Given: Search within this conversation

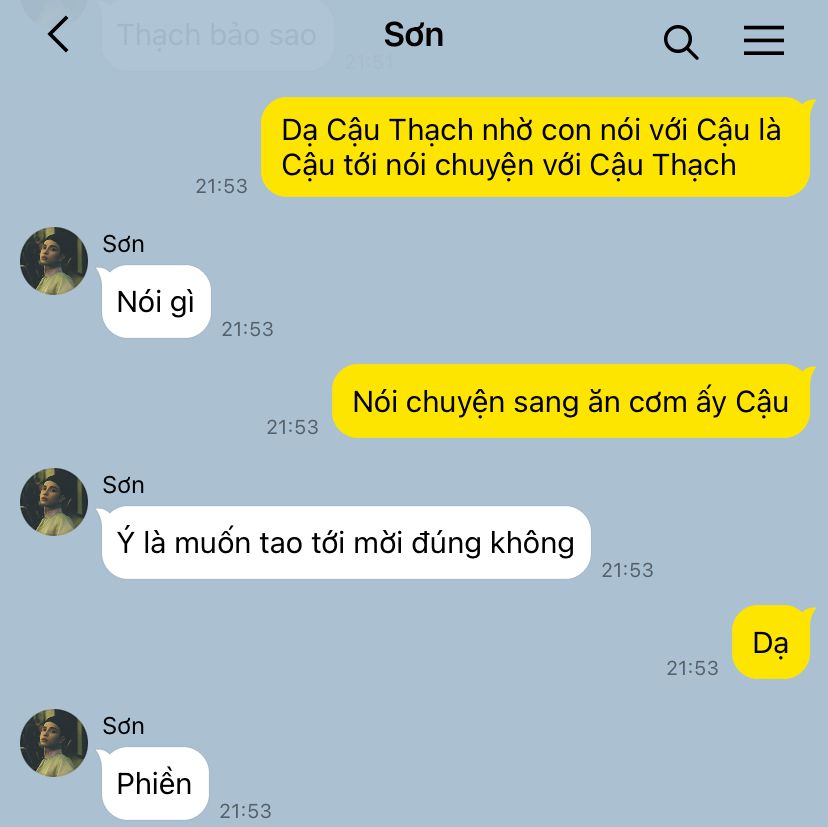Looking at the screenshot, I should (680, 41).
